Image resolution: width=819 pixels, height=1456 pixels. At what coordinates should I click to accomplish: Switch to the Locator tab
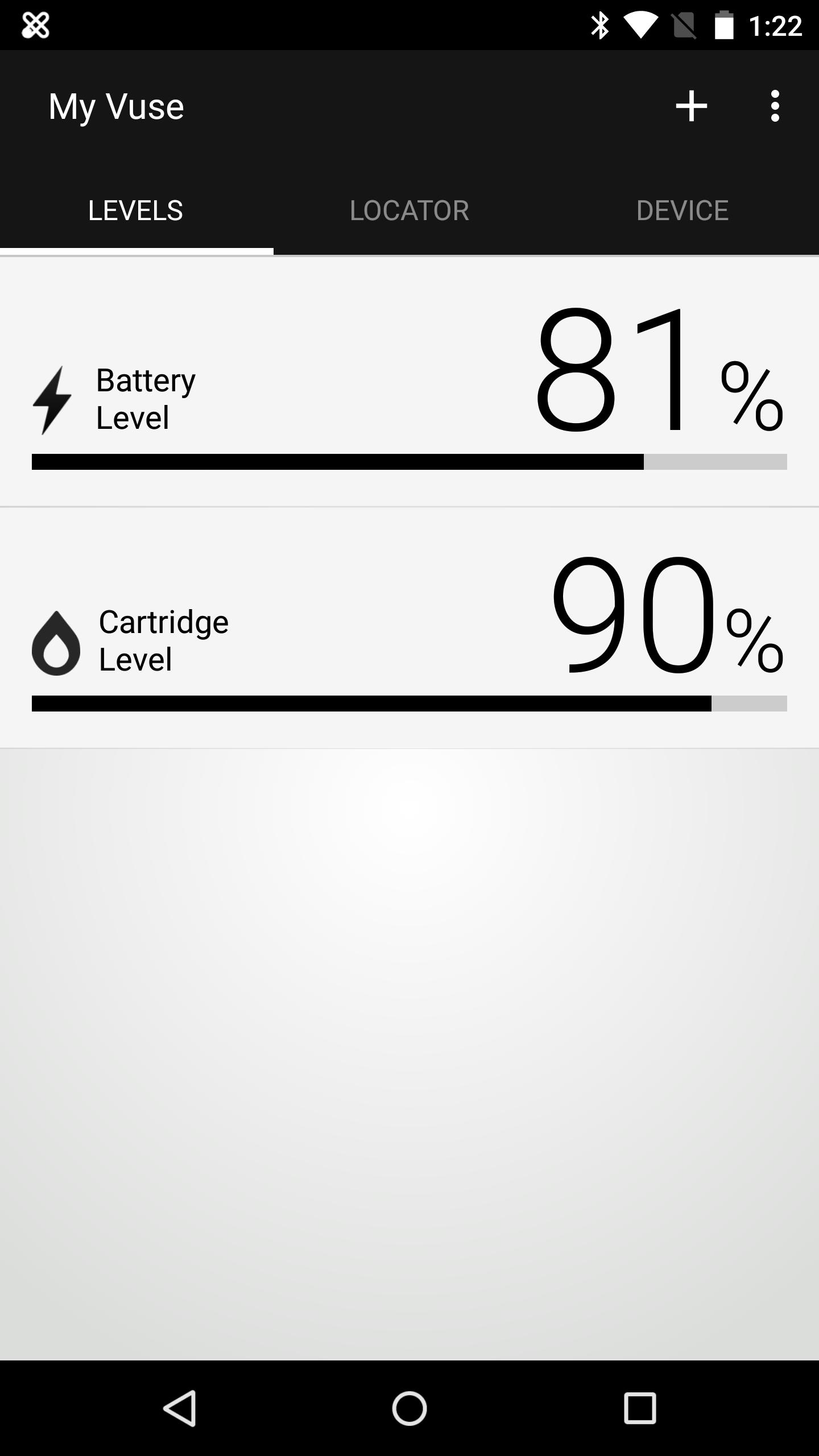tap(409, 210)
